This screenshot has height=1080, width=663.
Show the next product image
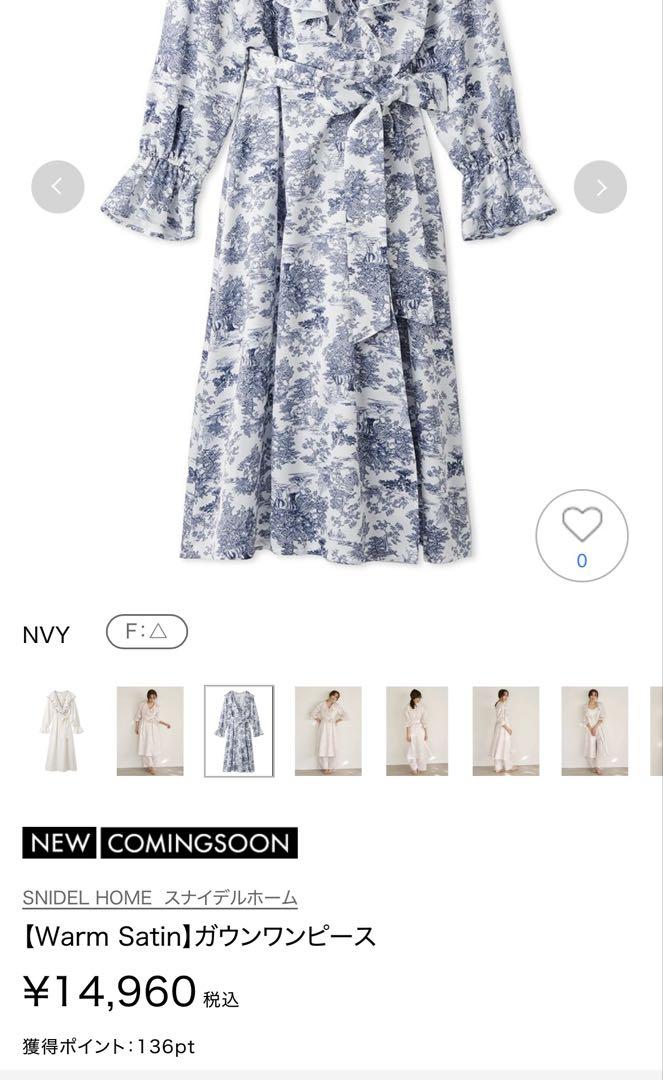click(600, 187)
